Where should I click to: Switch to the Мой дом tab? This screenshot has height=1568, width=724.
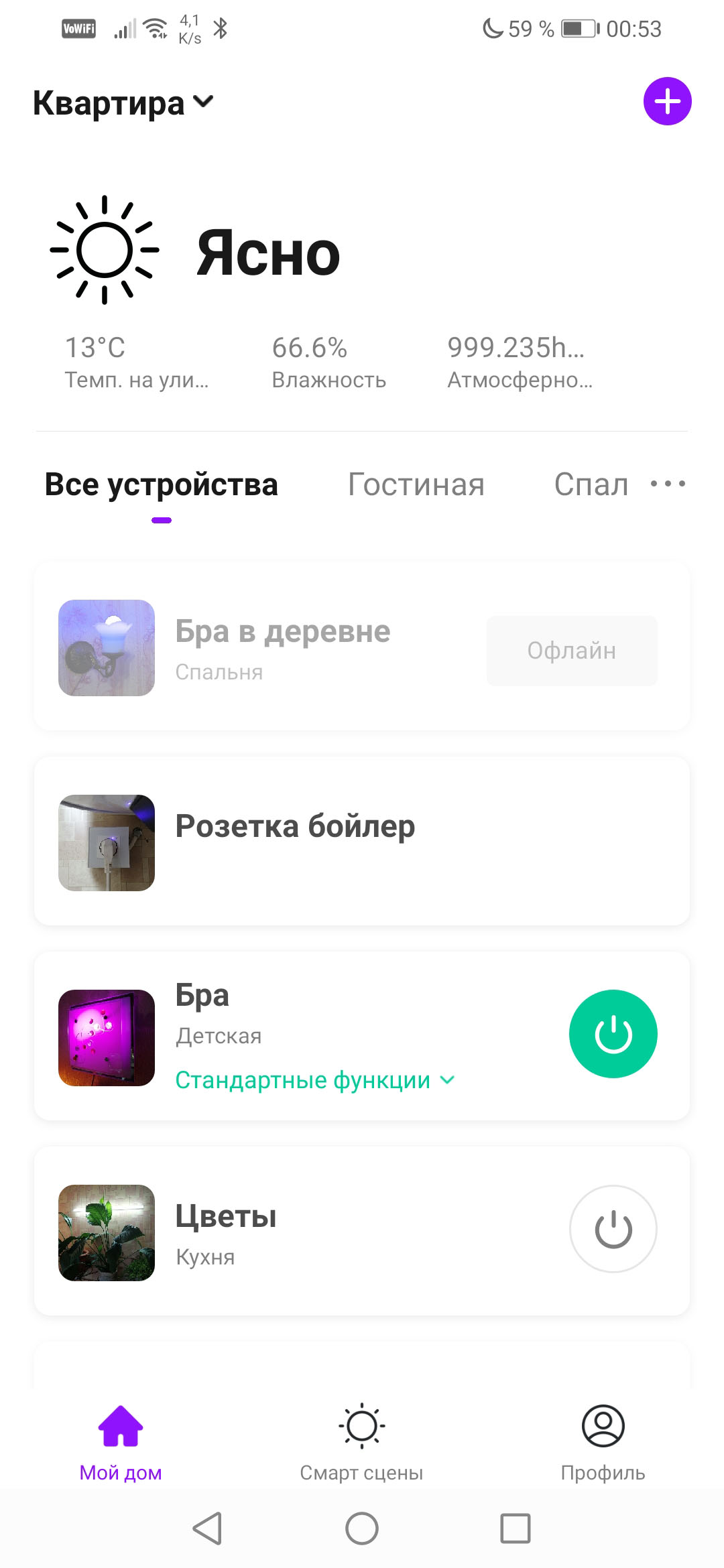pyautogui.click(x=121, y=1441)
